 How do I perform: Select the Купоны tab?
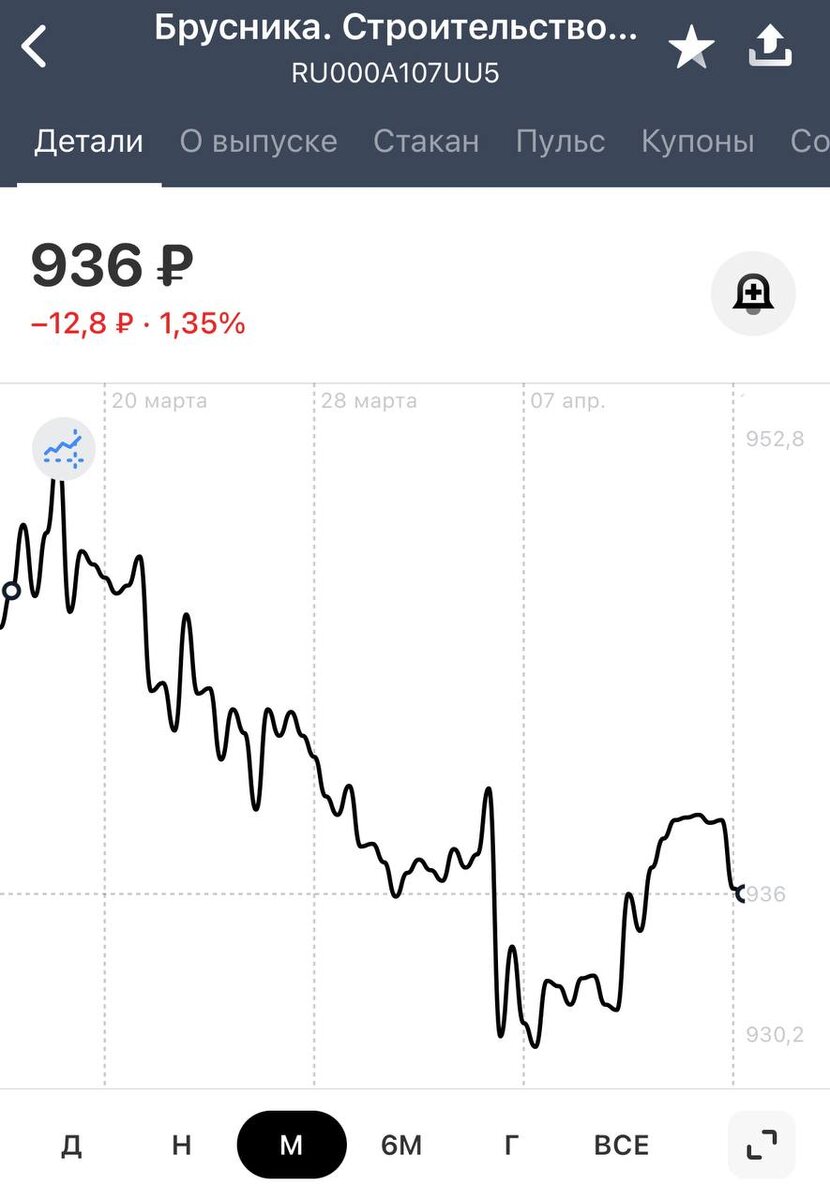(697, 141)
